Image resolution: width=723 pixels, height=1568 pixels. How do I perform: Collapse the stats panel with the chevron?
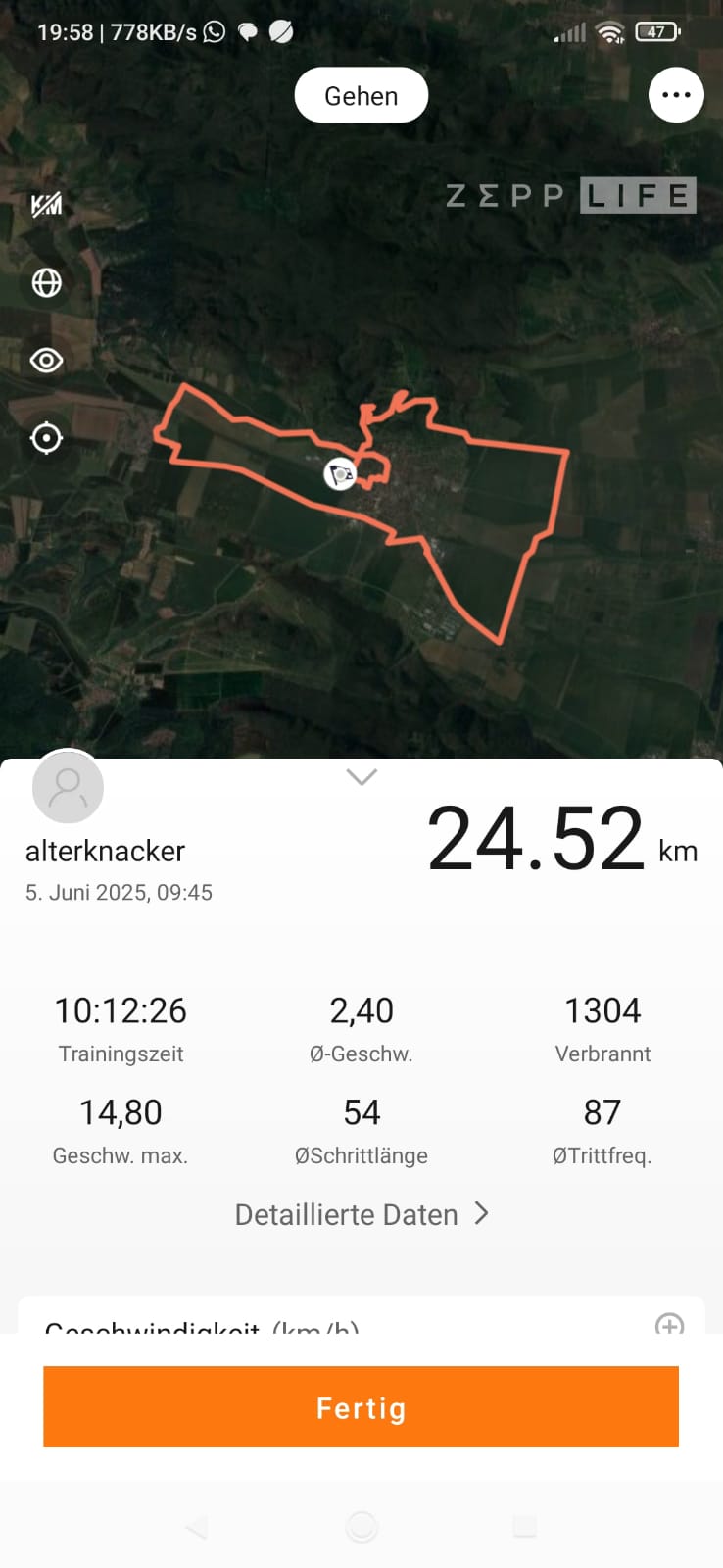[361, 777]
